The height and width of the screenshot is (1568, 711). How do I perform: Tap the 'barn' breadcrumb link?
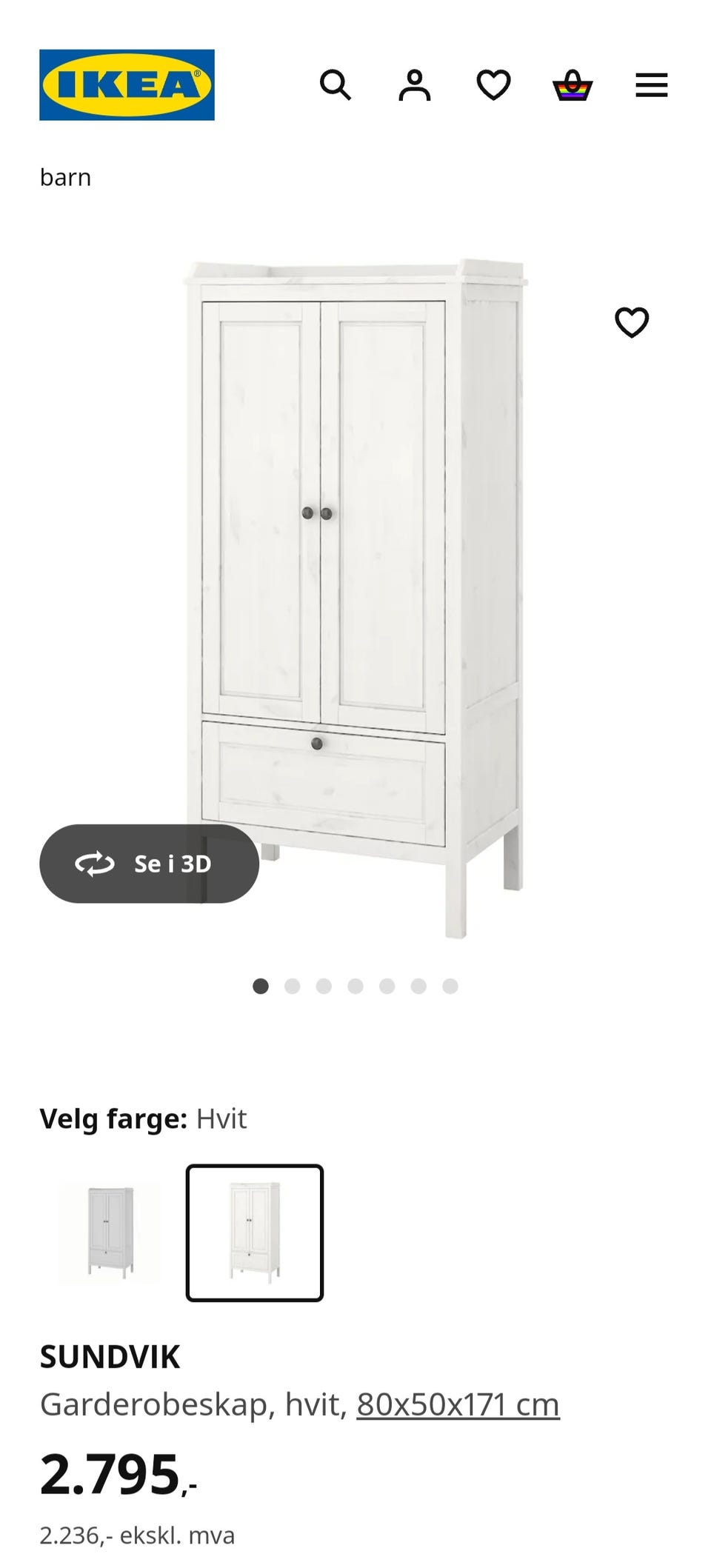point(65,177)
